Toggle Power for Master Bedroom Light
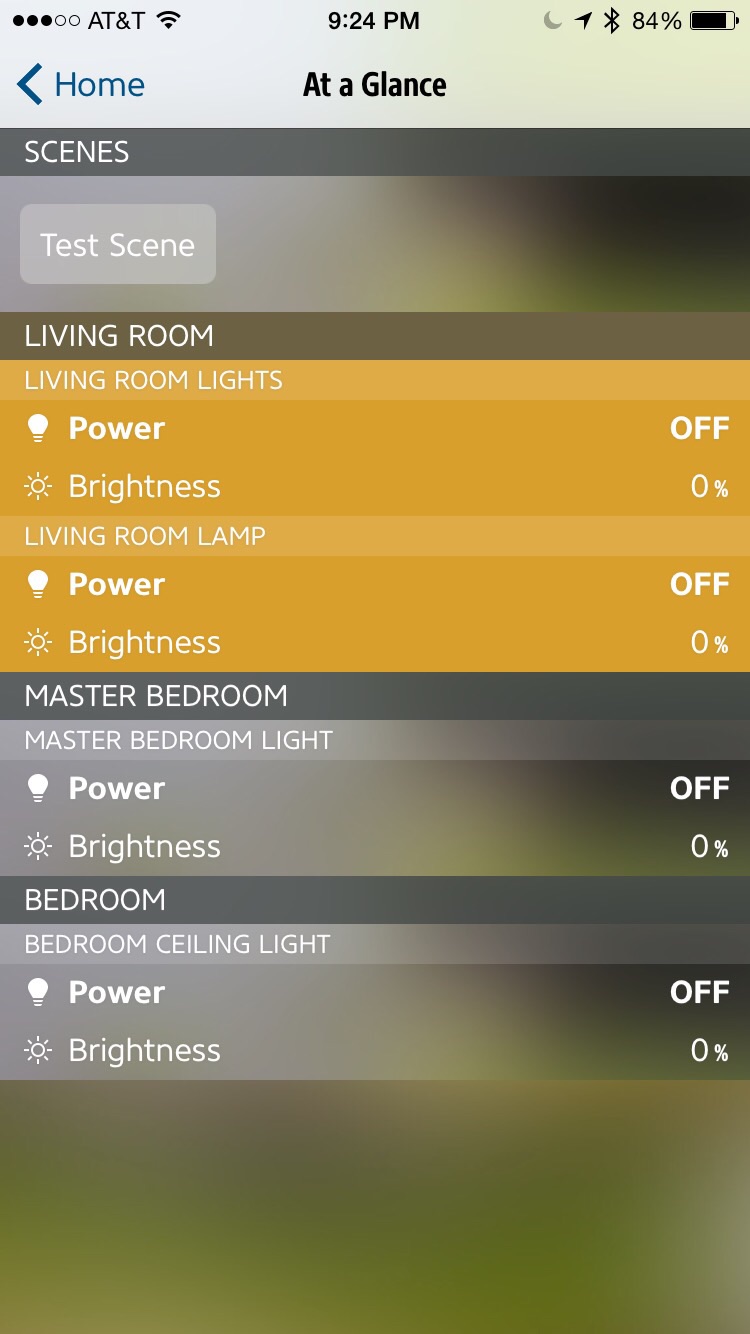Image resolution: width=750 pixels, height=1334 pixels. coord(375,789)
